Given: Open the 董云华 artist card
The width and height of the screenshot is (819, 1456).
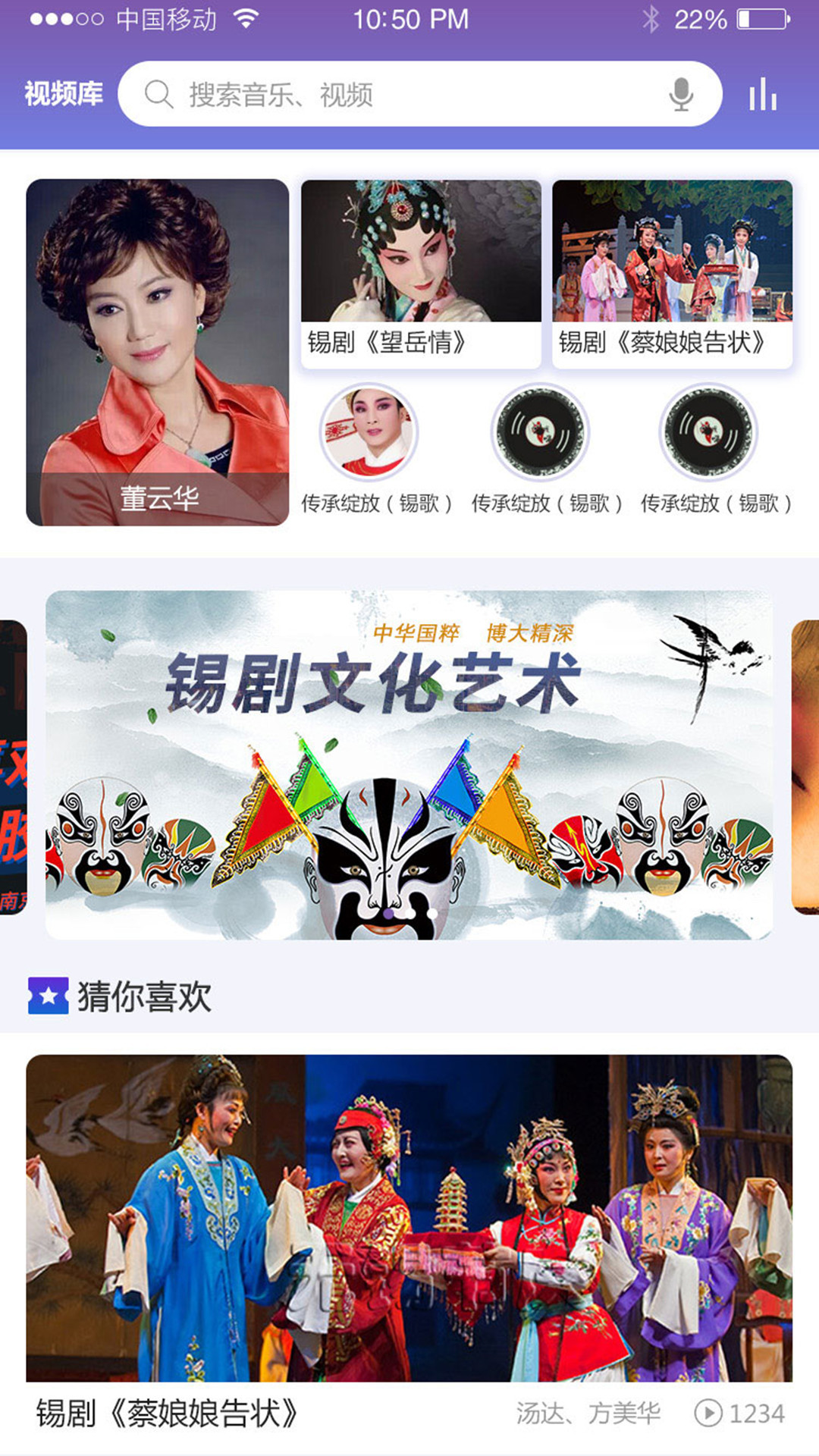Looking at the screenshot, I should 158,353.
